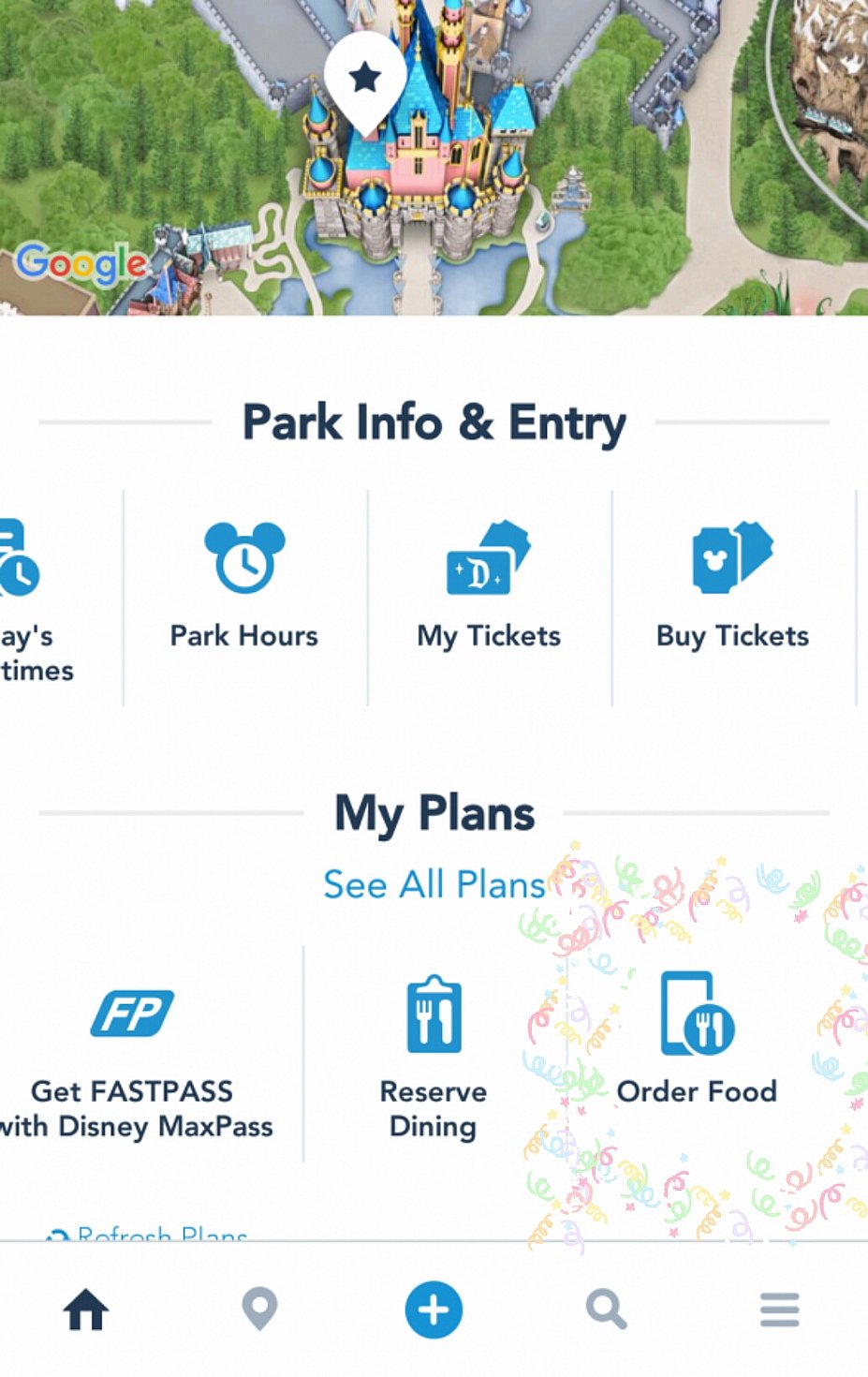Switch to the Home tab

(86, 1310)
